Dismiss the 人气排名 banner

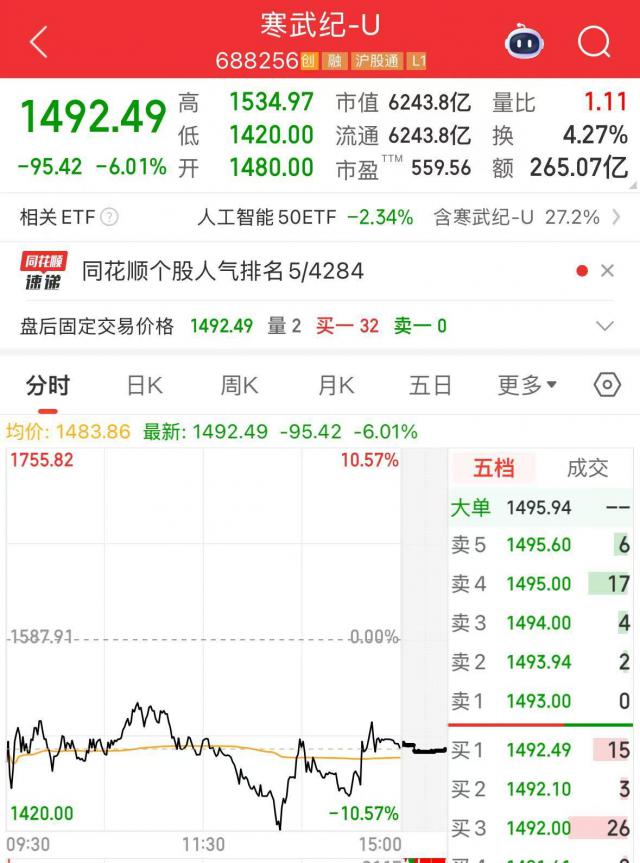607,270
